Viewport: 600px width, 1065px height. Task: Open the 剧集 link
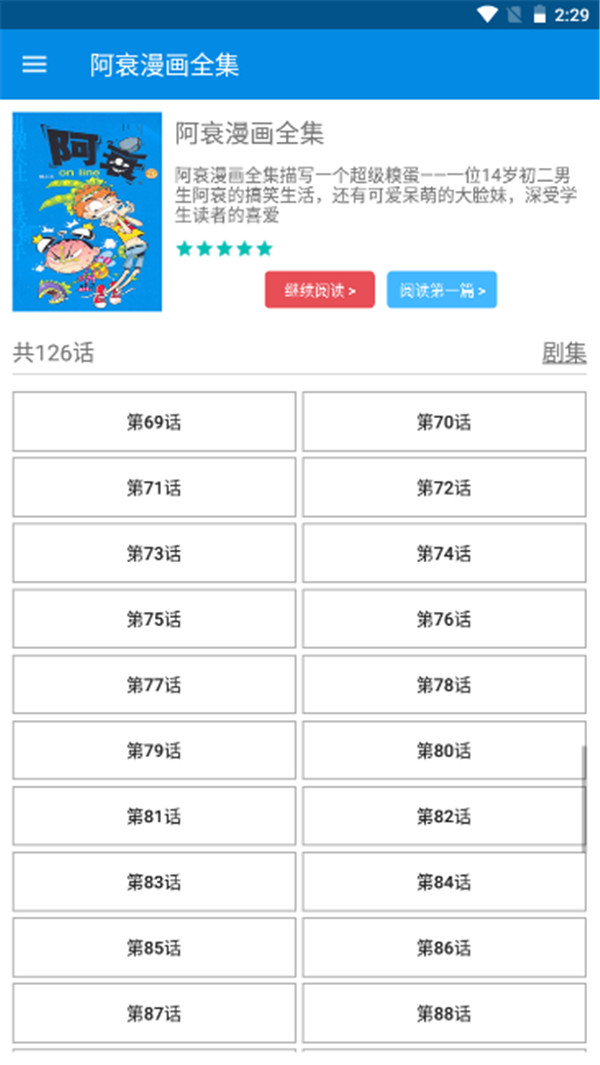[564, 353]
